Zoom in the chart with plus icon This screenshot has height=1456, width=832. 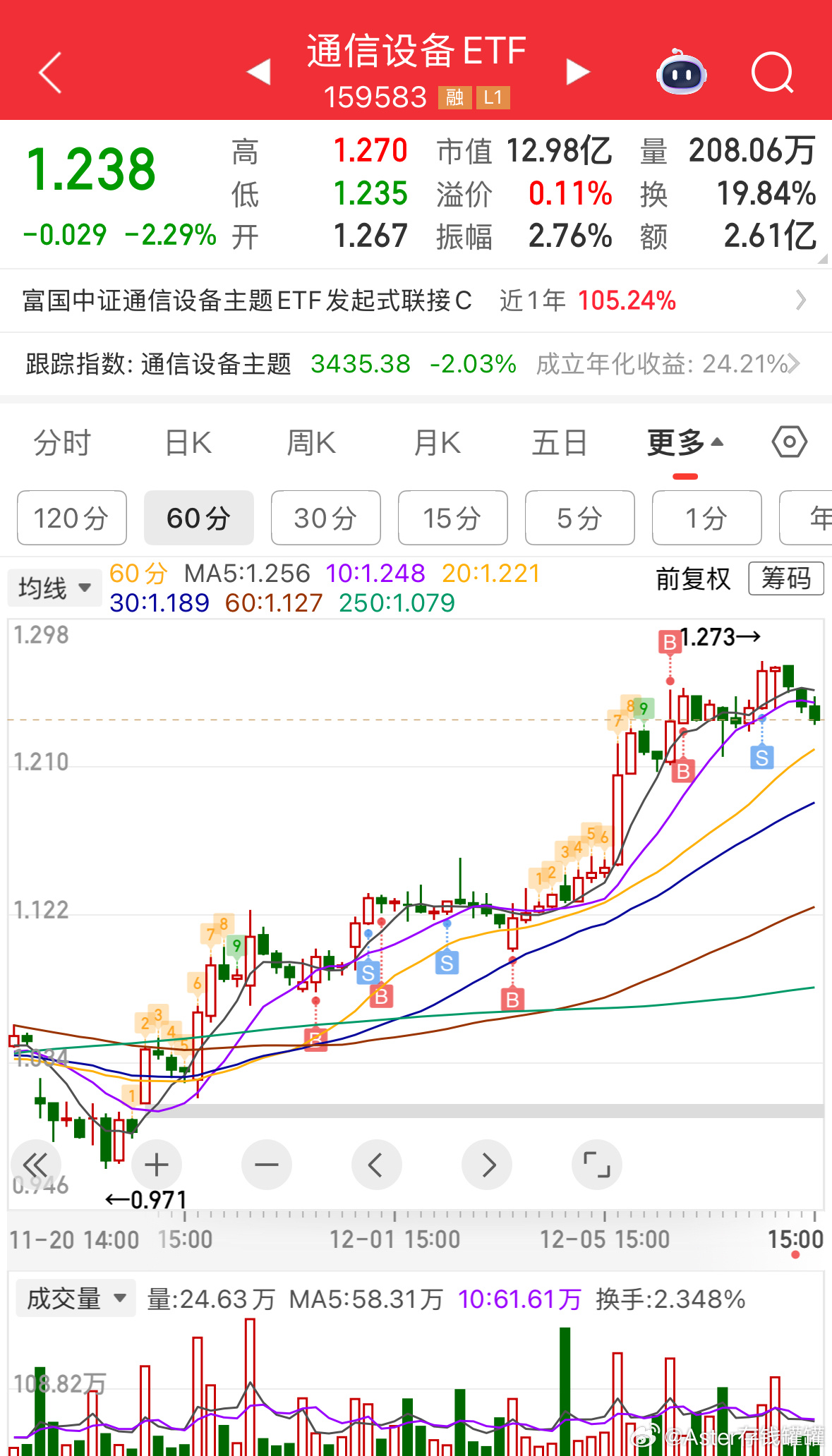157,1165
